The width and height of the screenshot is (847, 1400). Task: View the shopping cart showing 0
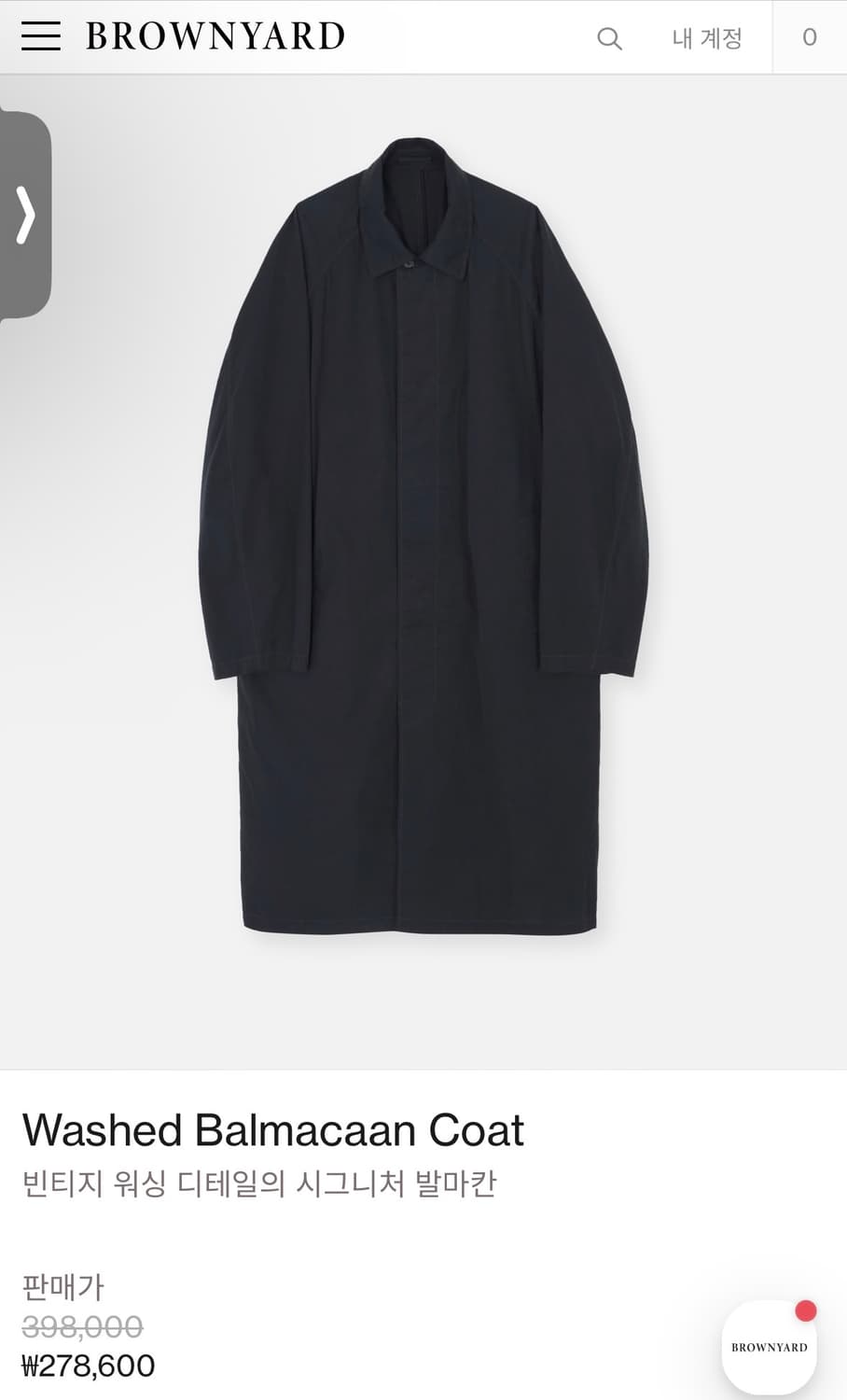pyautogui.click(x=809, y=37)
